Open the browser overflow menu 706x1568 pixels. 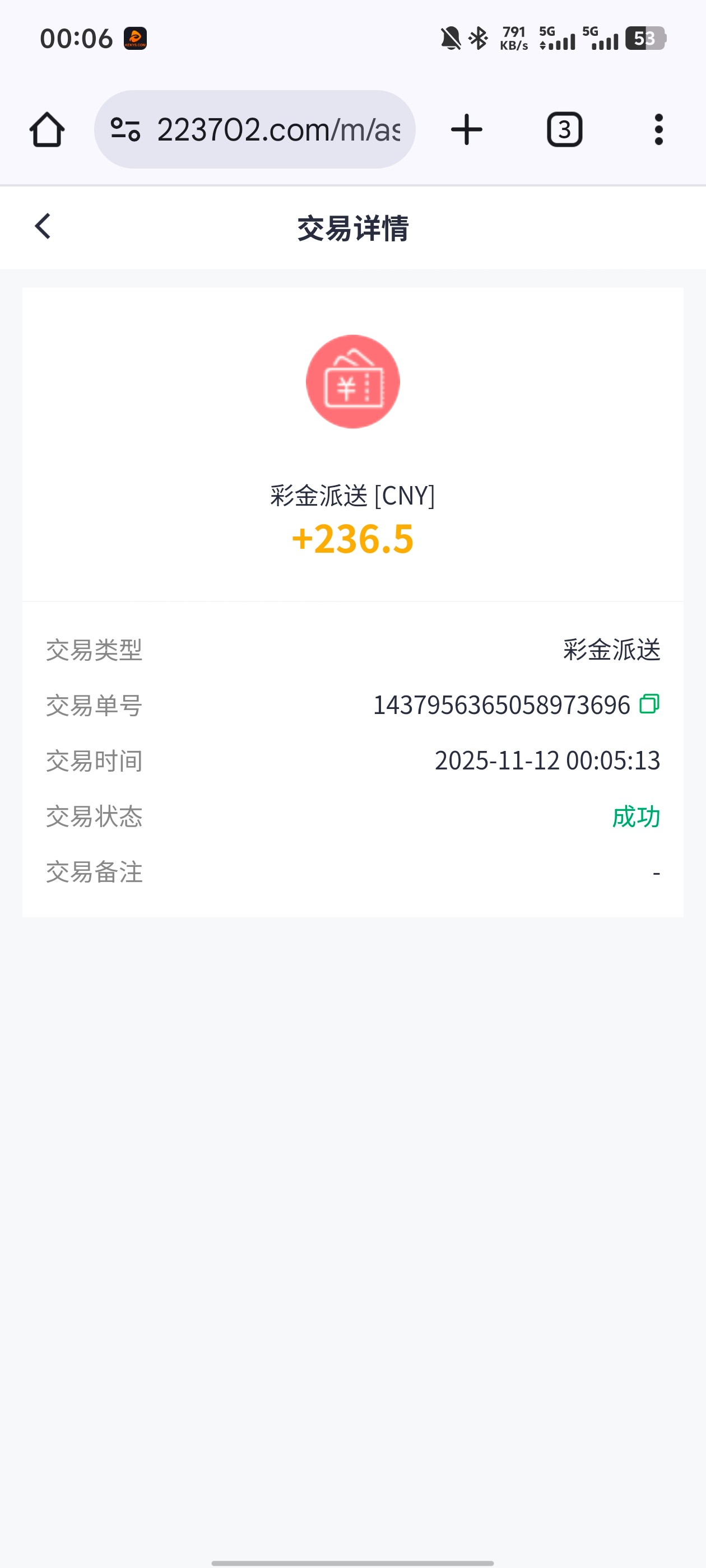658,130
